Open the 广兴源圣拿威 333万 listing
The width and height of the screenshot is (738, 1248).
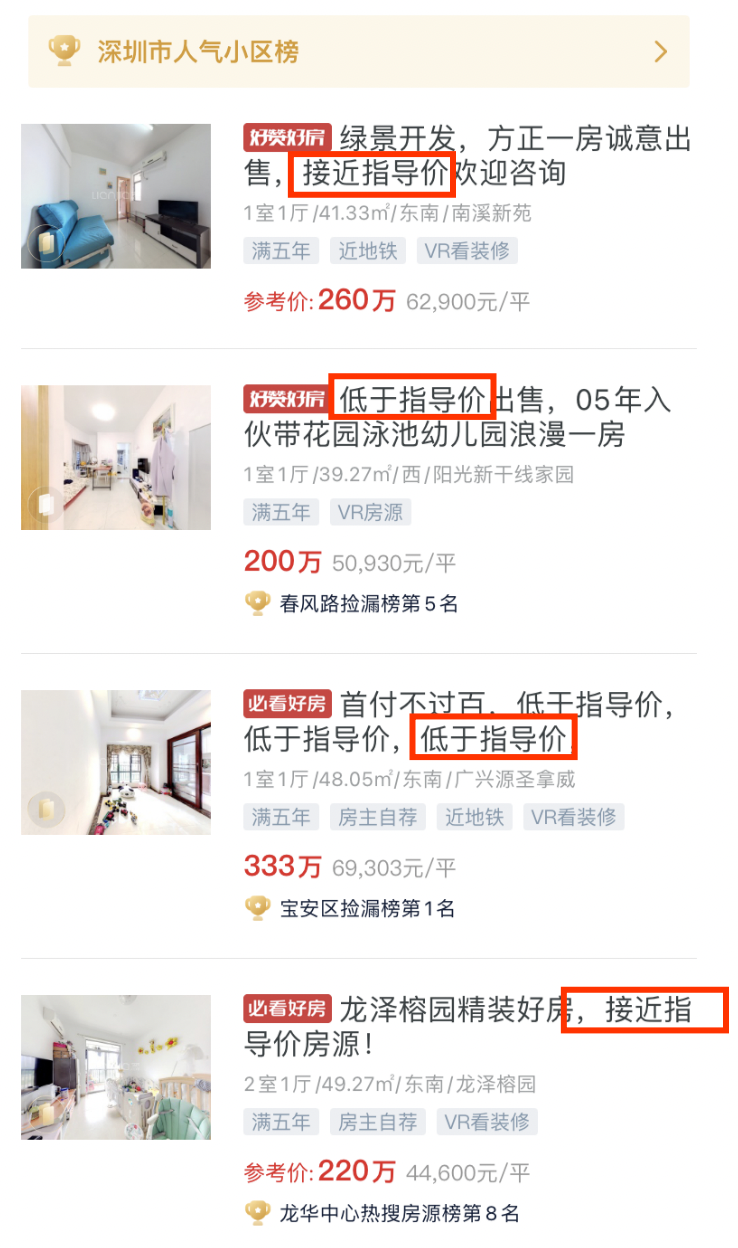coord(456,722)
